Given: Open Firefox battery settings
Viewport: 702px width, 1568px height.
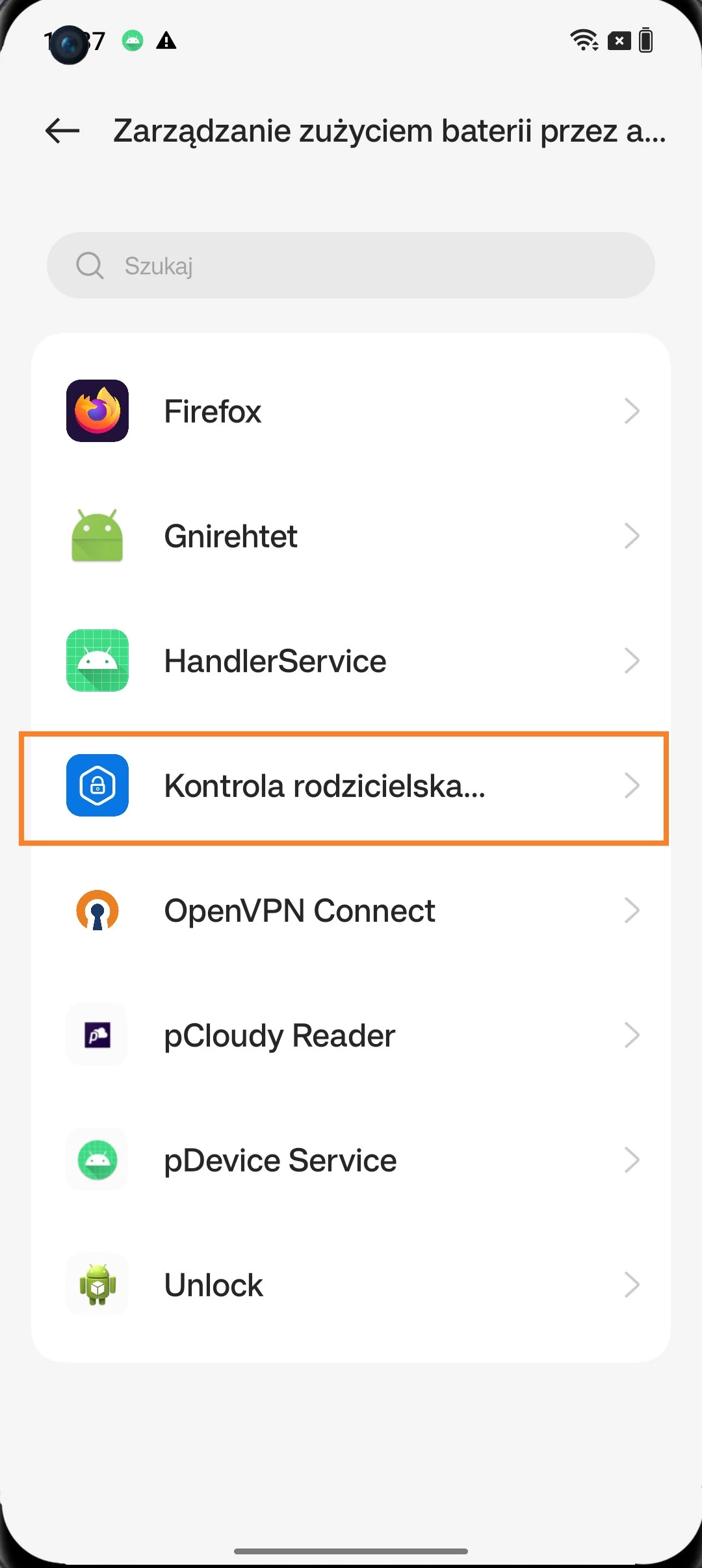Looking at the screenshot, I should [351, 411].
